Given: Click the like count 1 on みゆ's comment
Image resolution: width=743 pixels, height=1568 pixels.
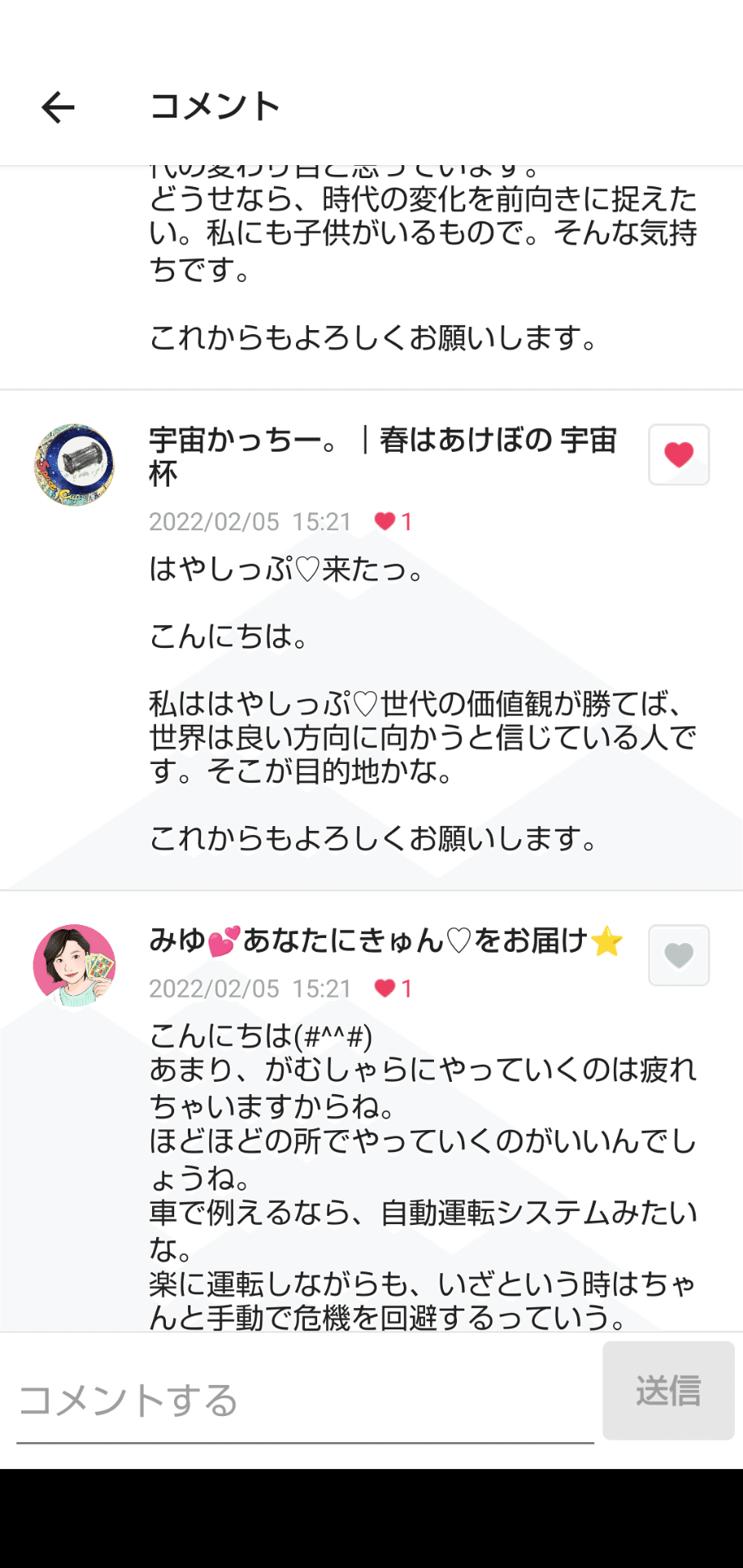Looking at the screenshot, I should pyautogui.click(x=405, y=988).
